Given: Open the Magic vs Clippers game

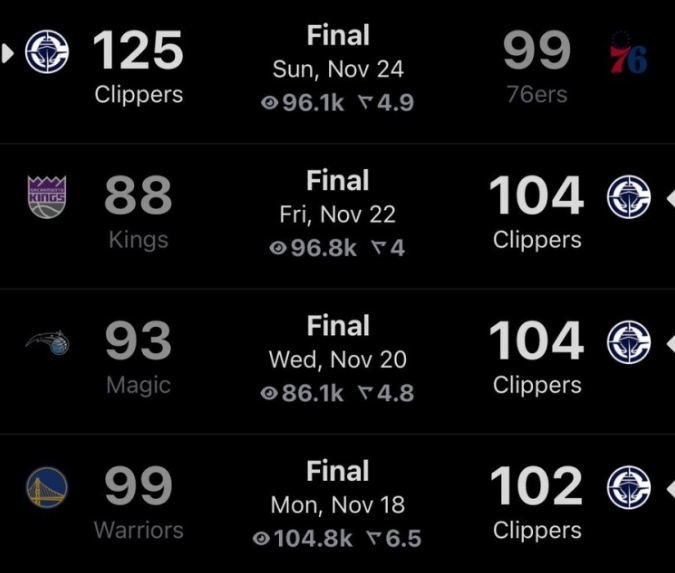Looking at the screenshot, I should (x=338, y=360).
